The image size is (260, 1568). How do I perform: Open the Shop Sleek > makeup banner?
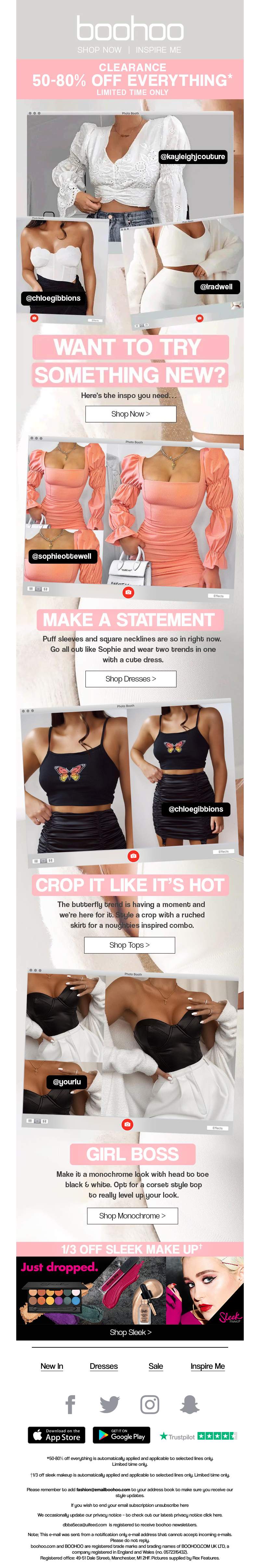(x=130, y=1332)
